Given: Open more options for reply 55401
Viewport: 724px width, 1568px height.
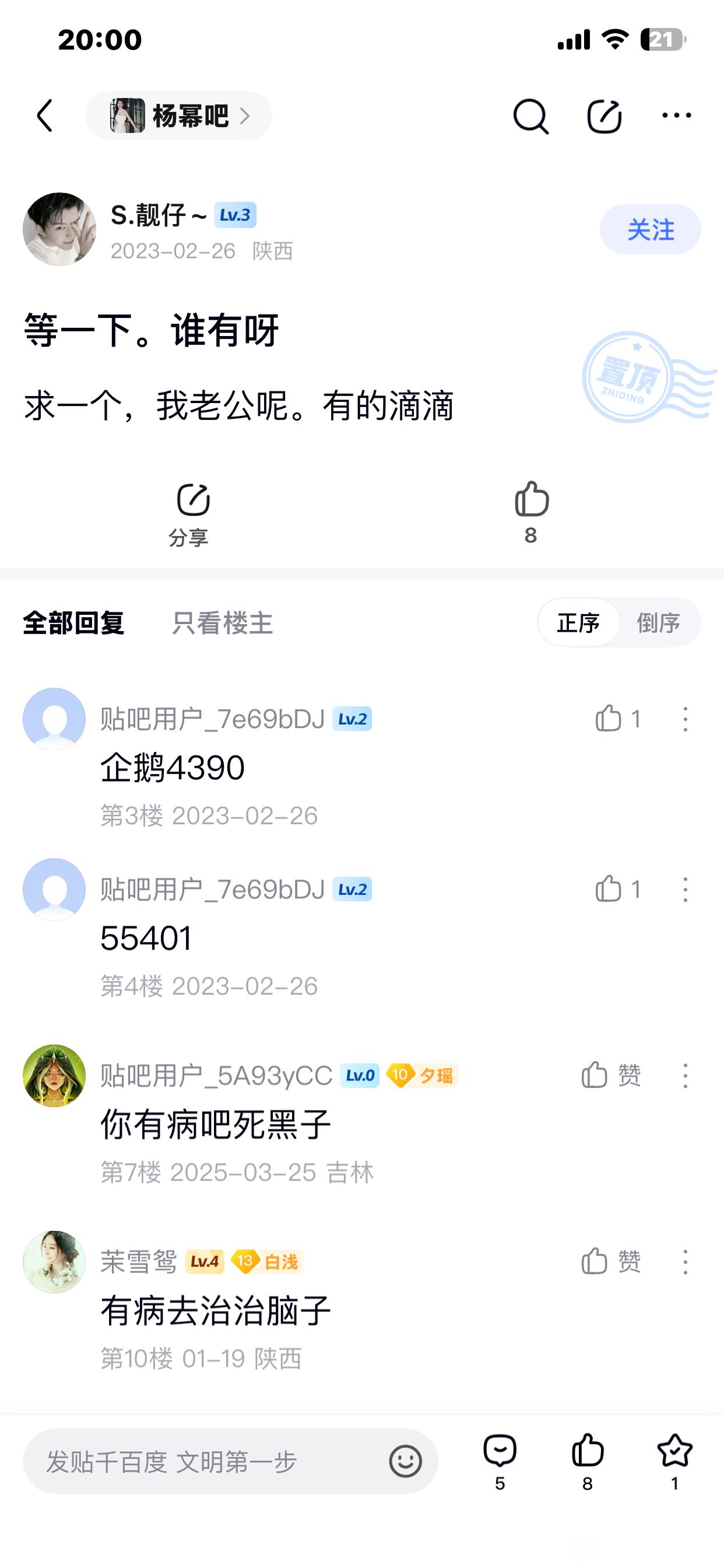Looking at the screenshot, I should pyautogui.click(x=685, y=890).
